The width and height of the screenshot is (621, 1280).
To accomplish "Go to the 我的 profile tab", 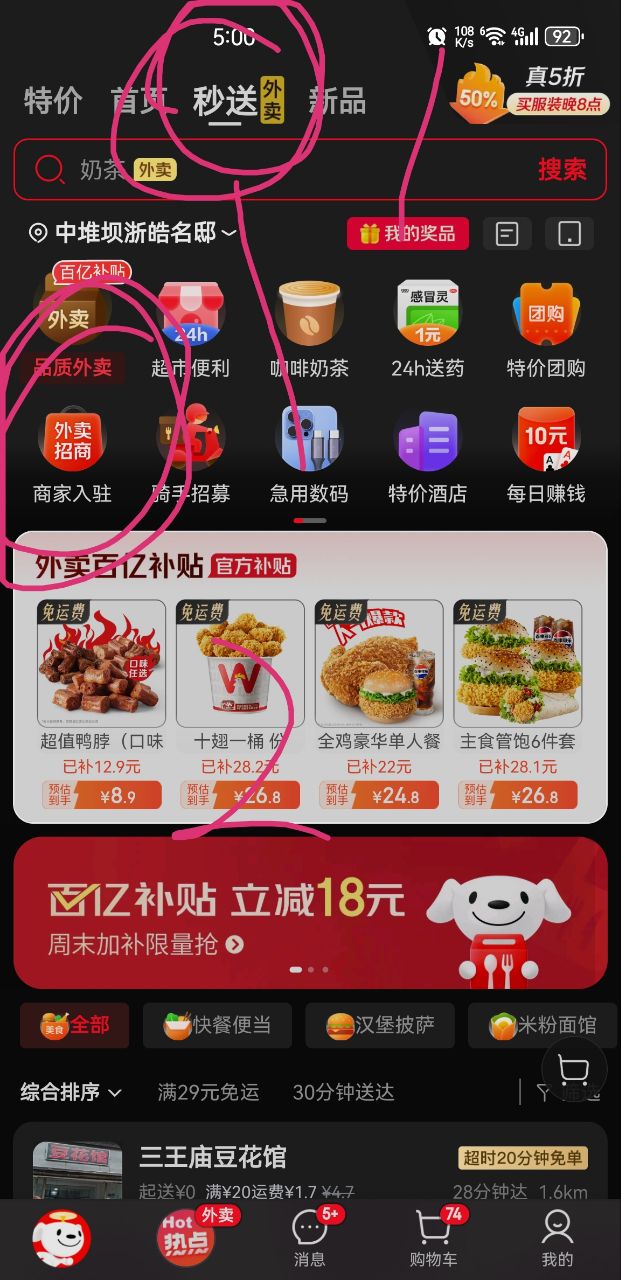I will coord(557,1238).
